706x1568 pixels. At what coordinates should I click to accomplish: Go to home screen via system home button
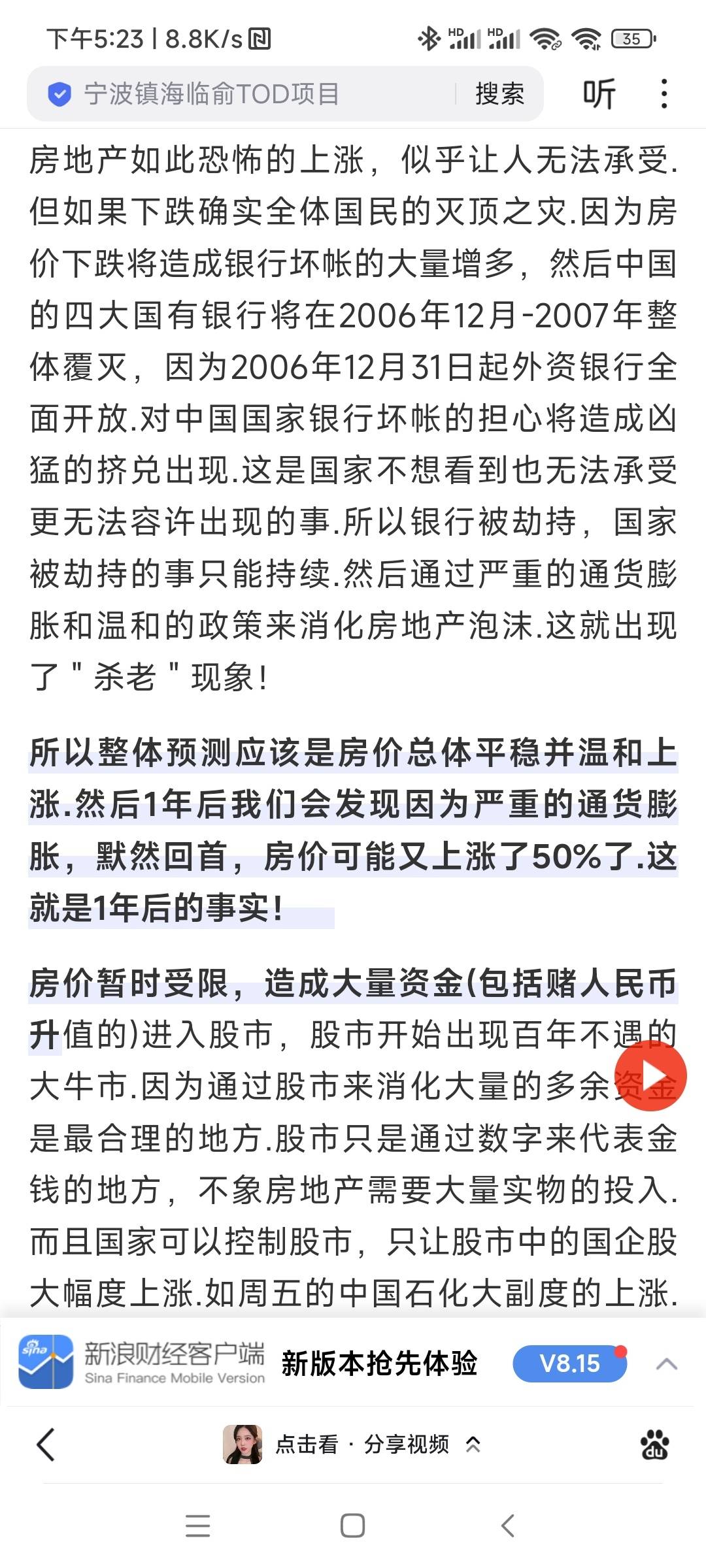(x=353, y=1526)
